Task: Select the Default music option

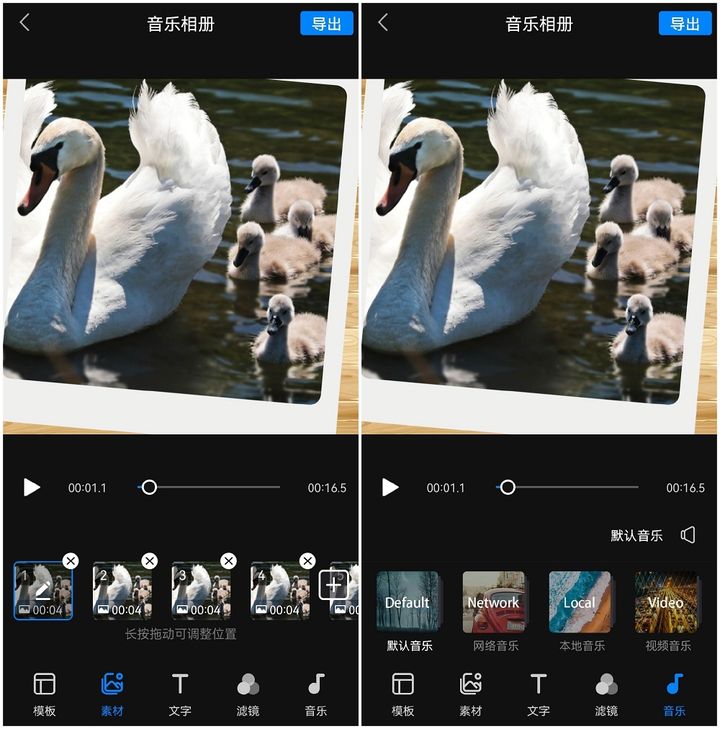Action: coord(408,602)
